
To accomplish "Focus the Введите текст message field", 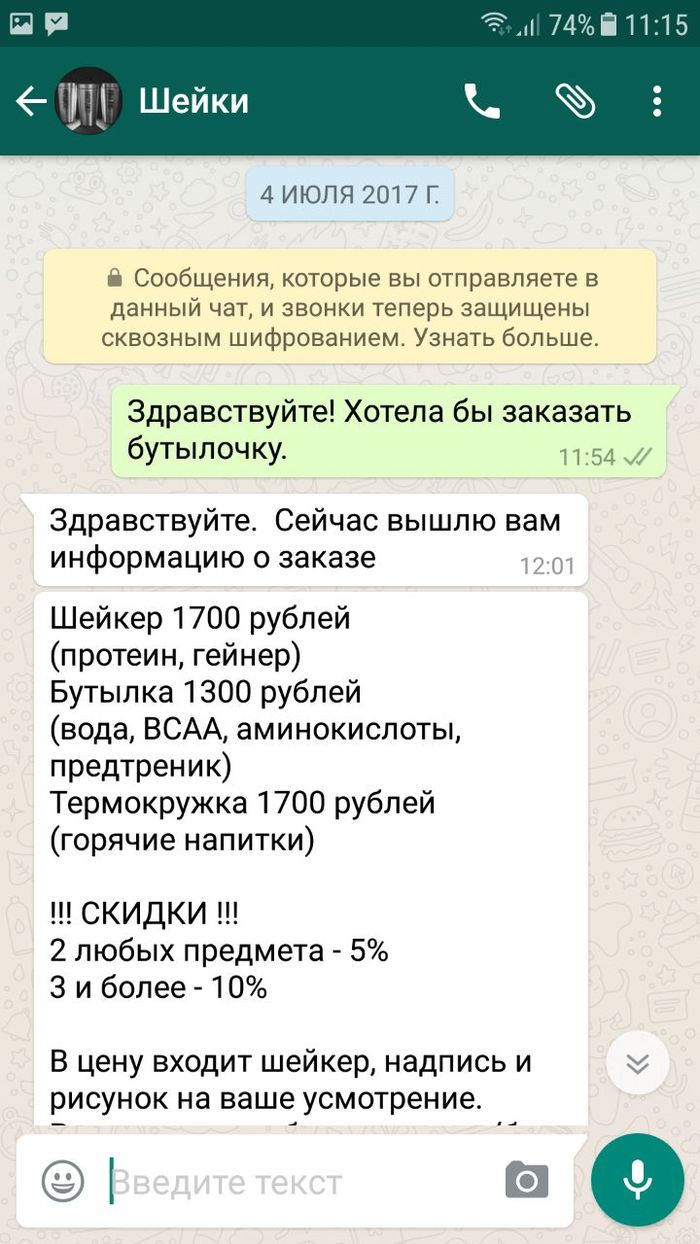I will (x=300, y=1182).
